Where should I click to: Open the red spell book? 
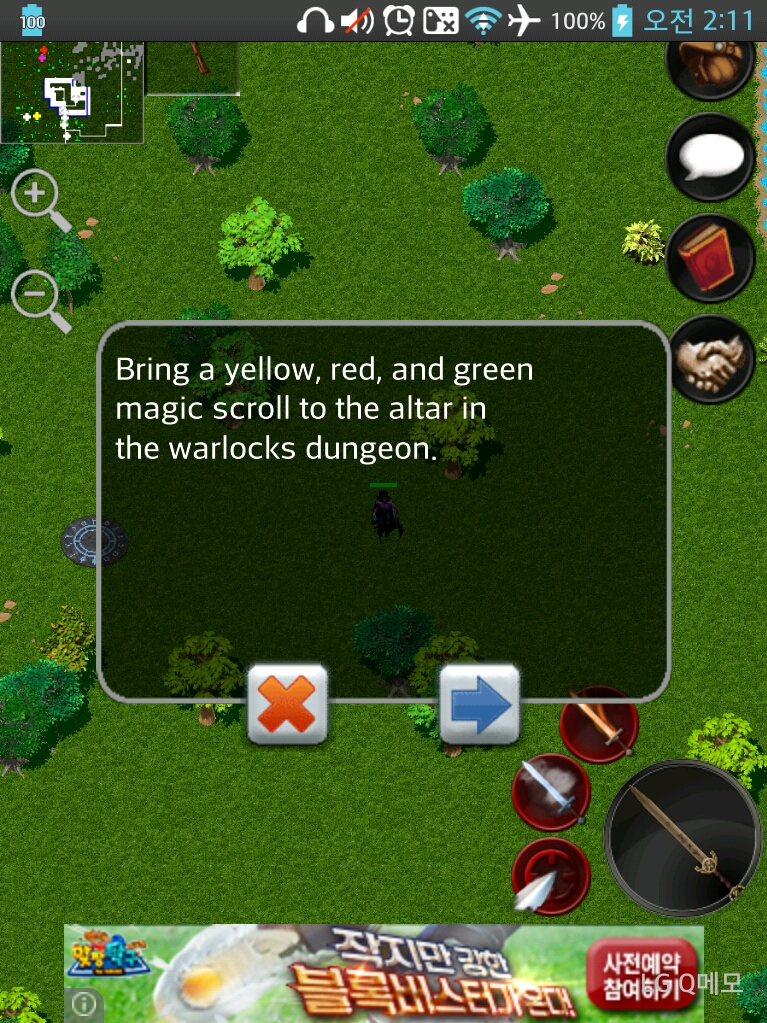710,257
